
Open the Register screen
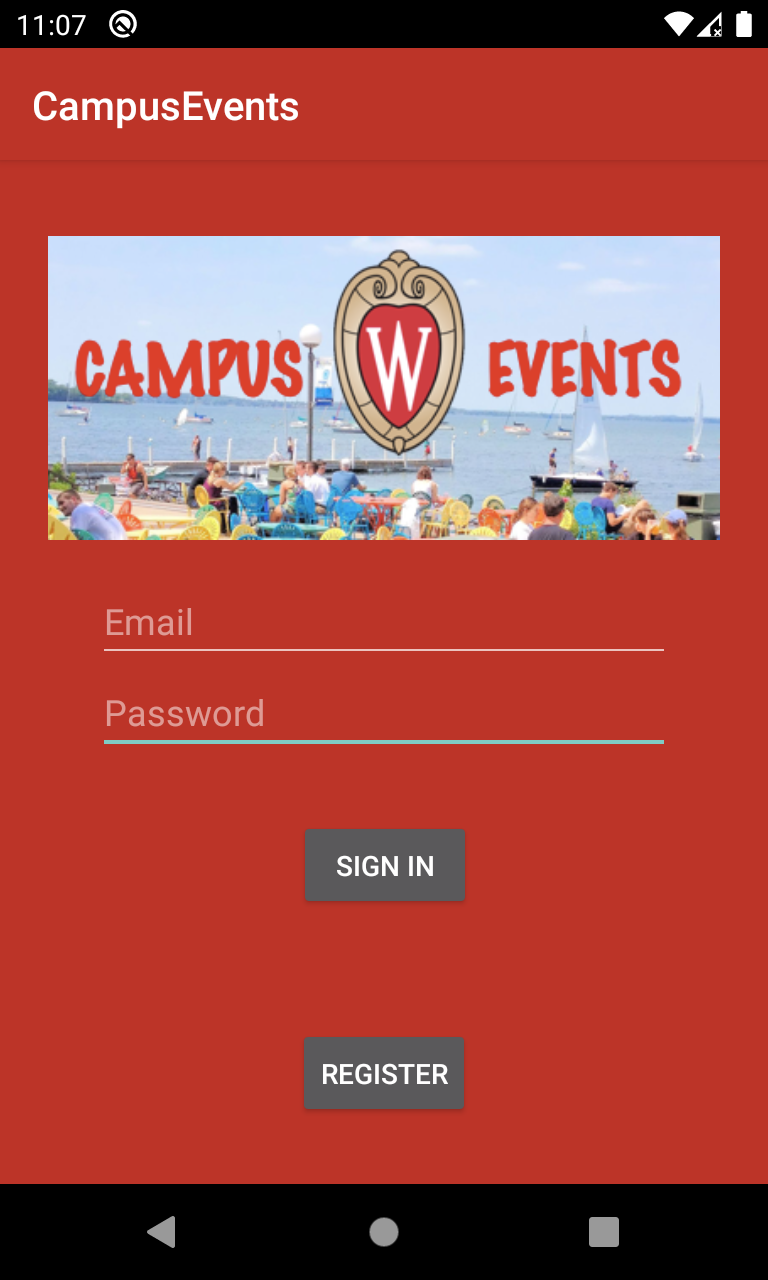click(384, 1074)
